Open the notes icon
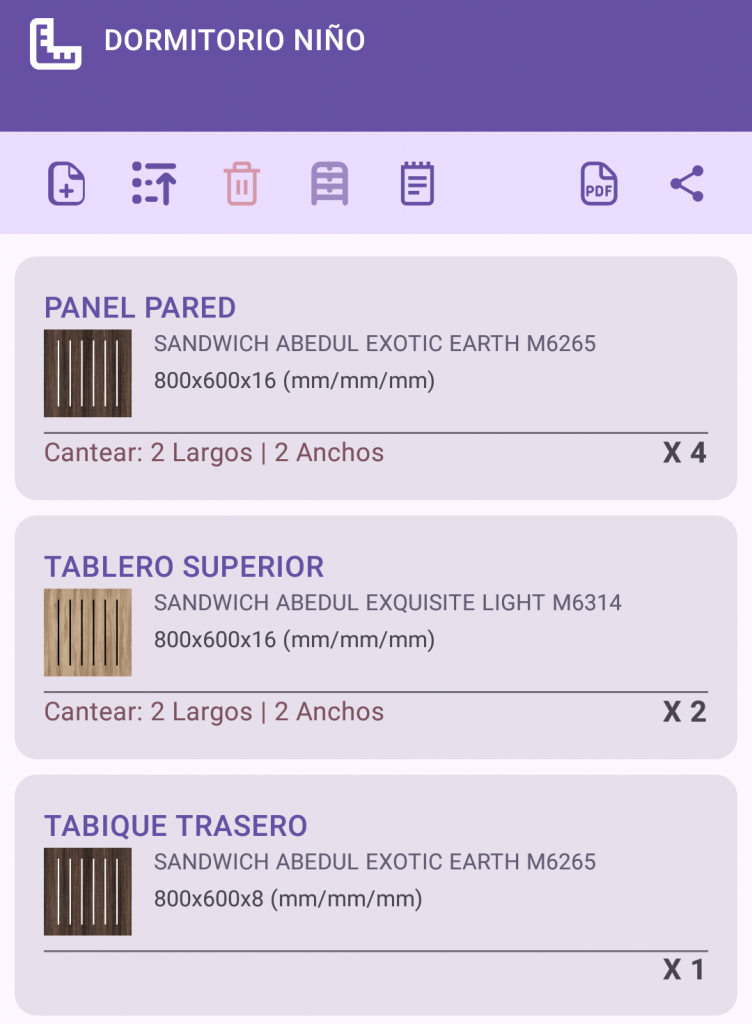The image size is (752, 1024). (x=417, y=185)
